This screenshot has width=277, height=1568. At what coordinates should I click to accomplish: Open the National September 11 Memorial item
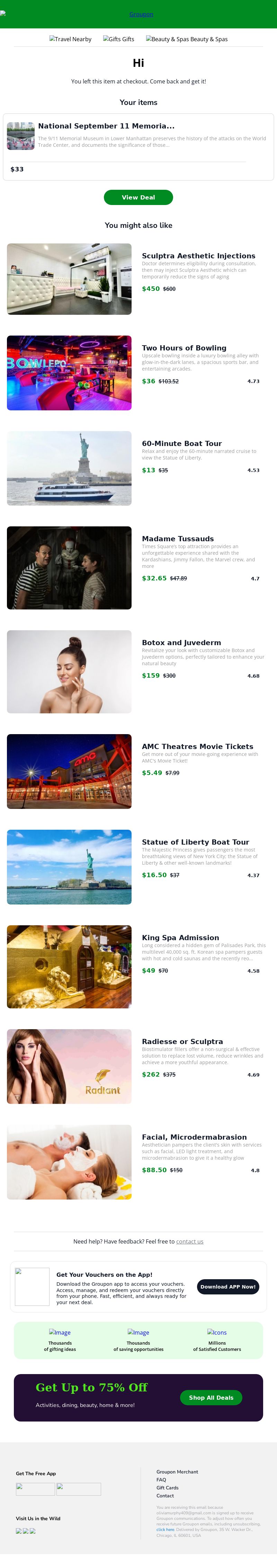(106, 126)
